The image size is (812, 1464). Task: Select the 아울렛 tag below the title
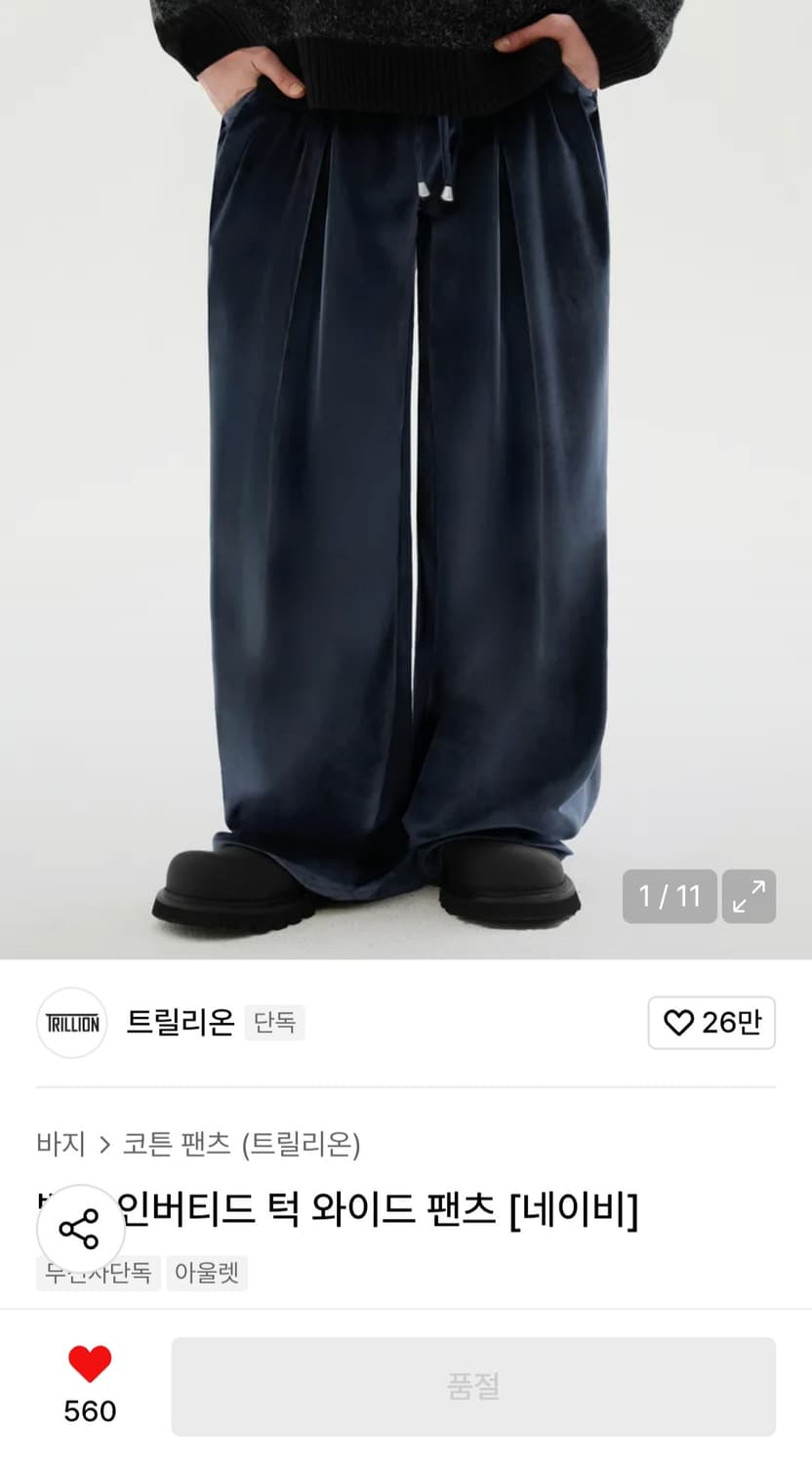tap(208, 1273)
